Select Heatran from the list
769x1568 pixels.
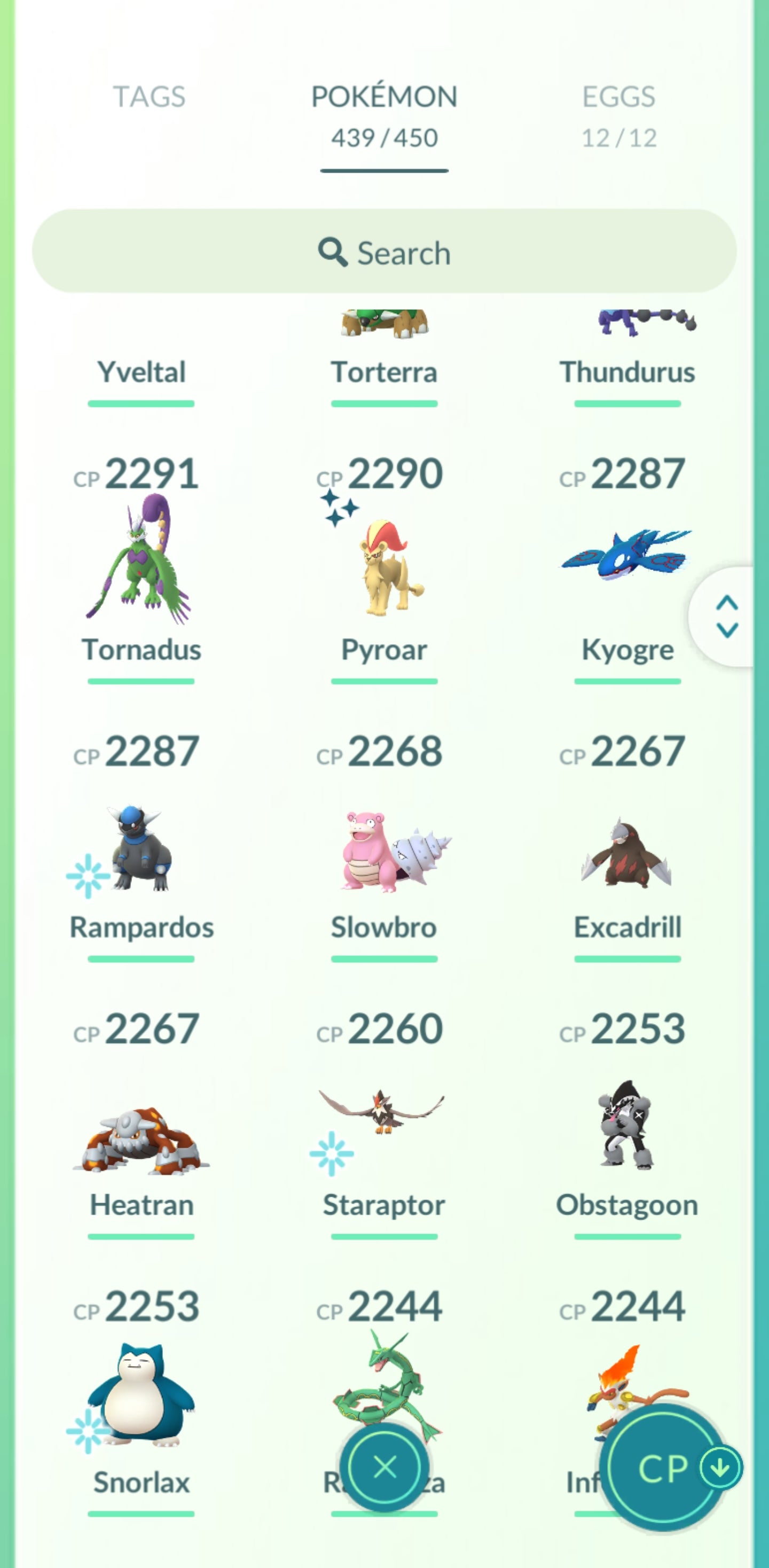(x=141, y=1138)
